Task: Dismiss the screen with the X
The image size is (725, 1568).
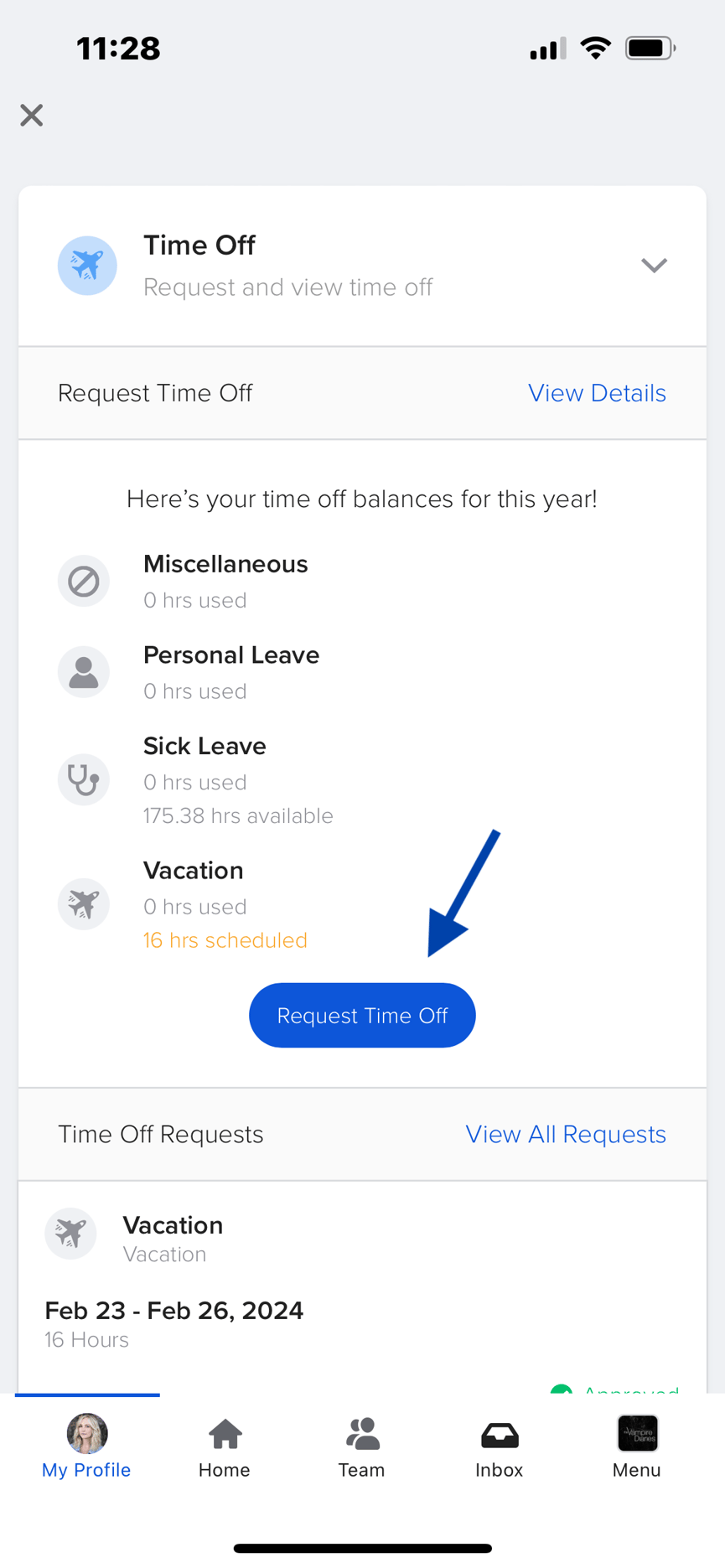Action: coord(31,115)
